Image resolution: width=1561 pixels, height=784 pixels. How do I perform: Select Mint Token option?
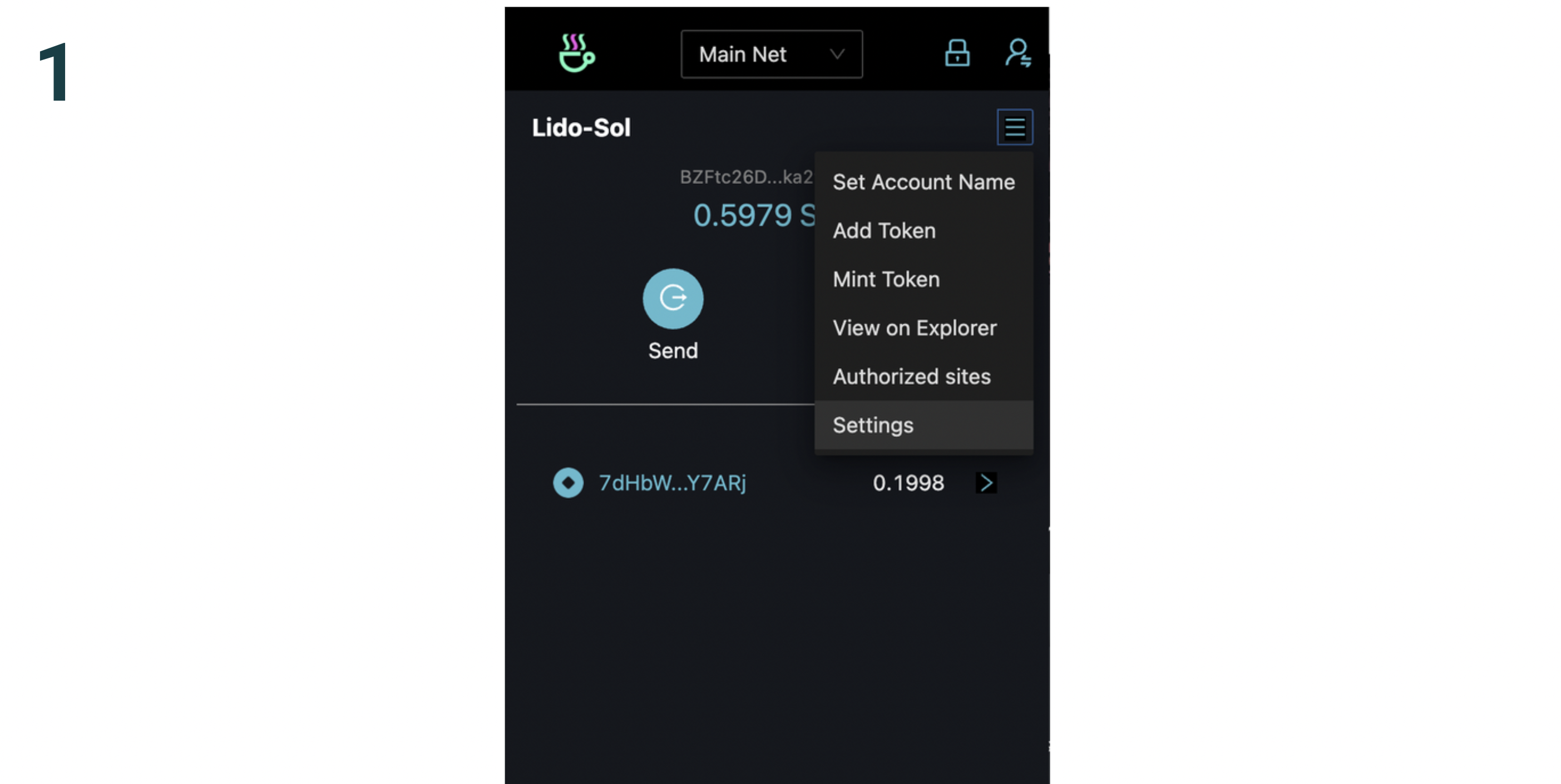pyautogui.click(x=886, y=279)
